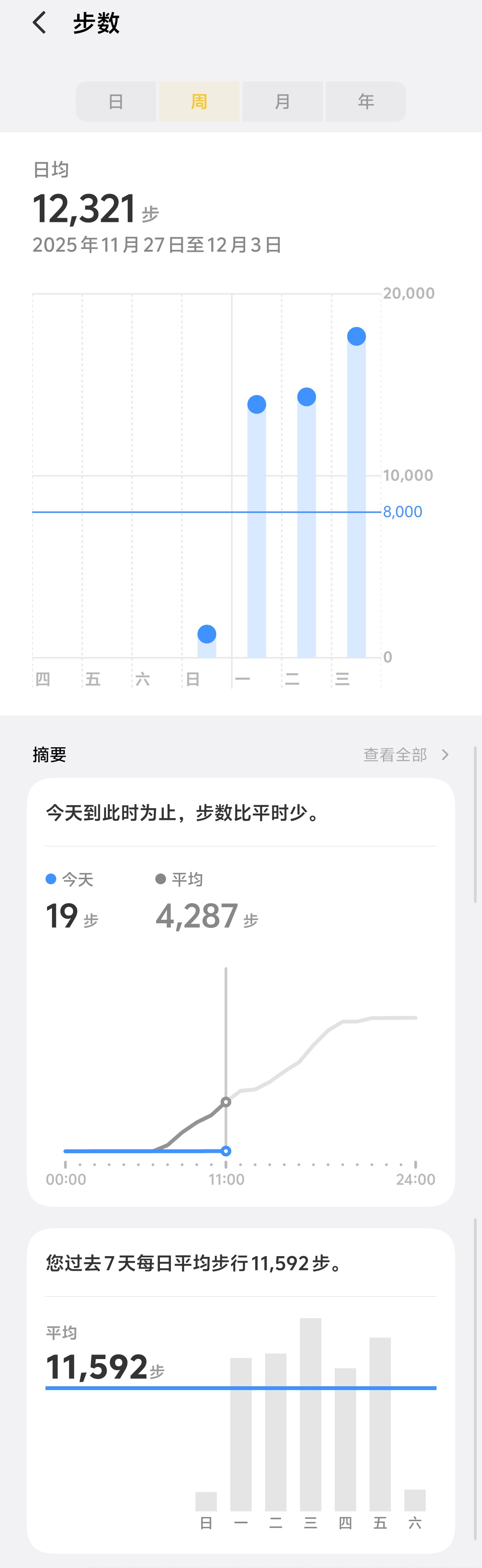482x1568 pixels.
Task: Select the 周 tab
Action: coord(199,102)
